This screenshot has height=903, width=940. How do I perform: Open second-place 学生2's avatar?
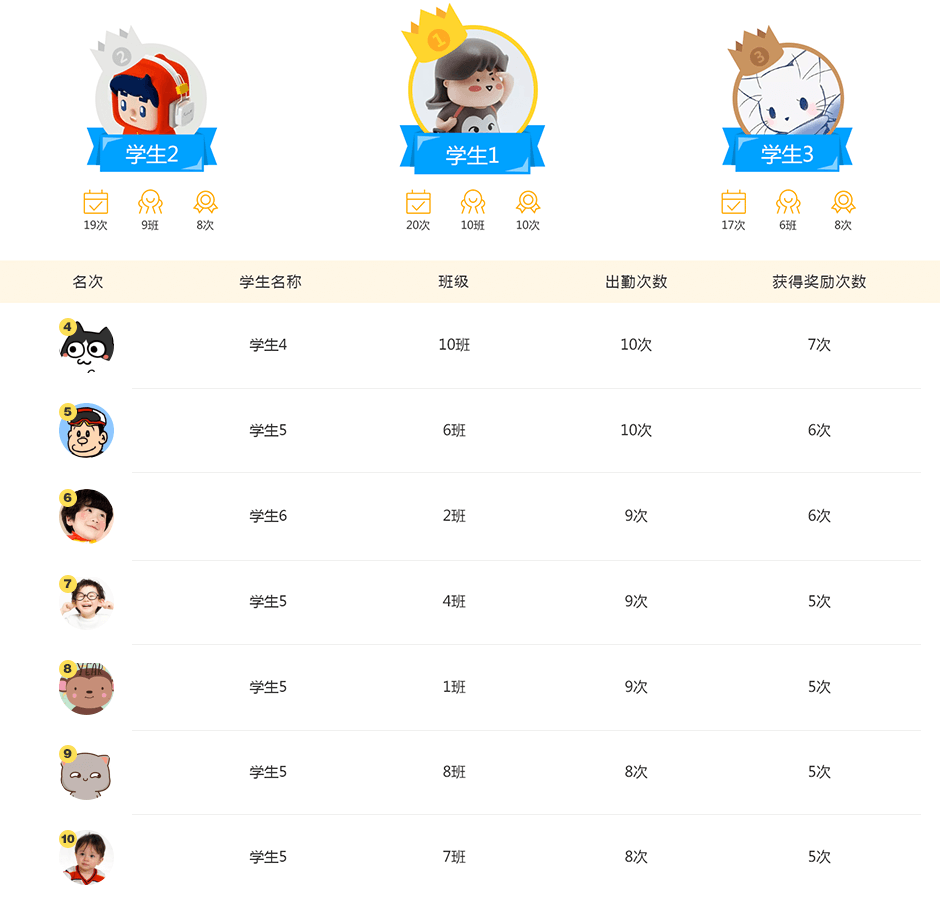(x=151, y=92)
